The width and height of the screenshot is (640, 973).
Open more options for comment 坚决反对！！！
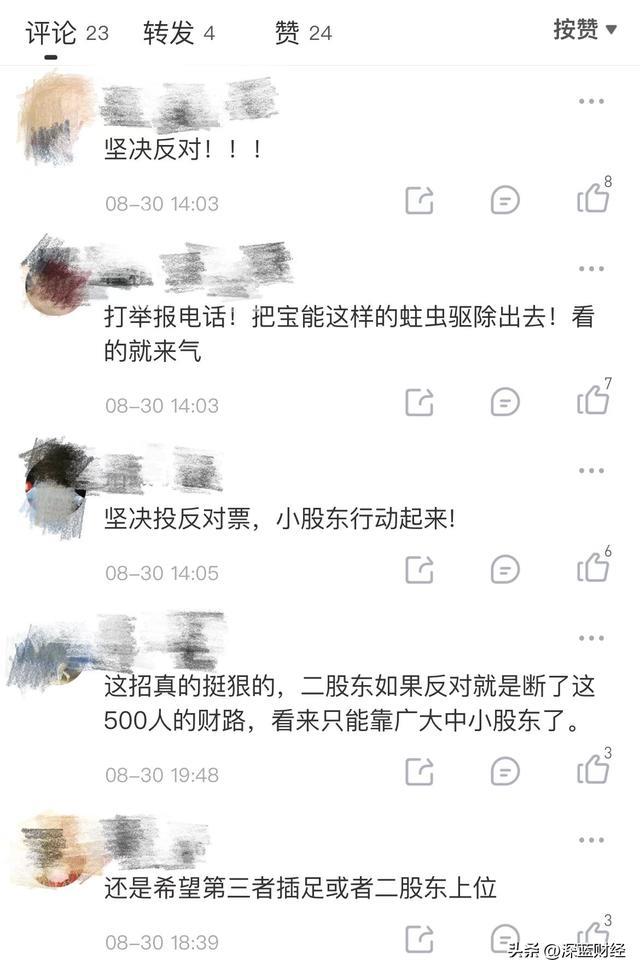(x=591, y=101)
